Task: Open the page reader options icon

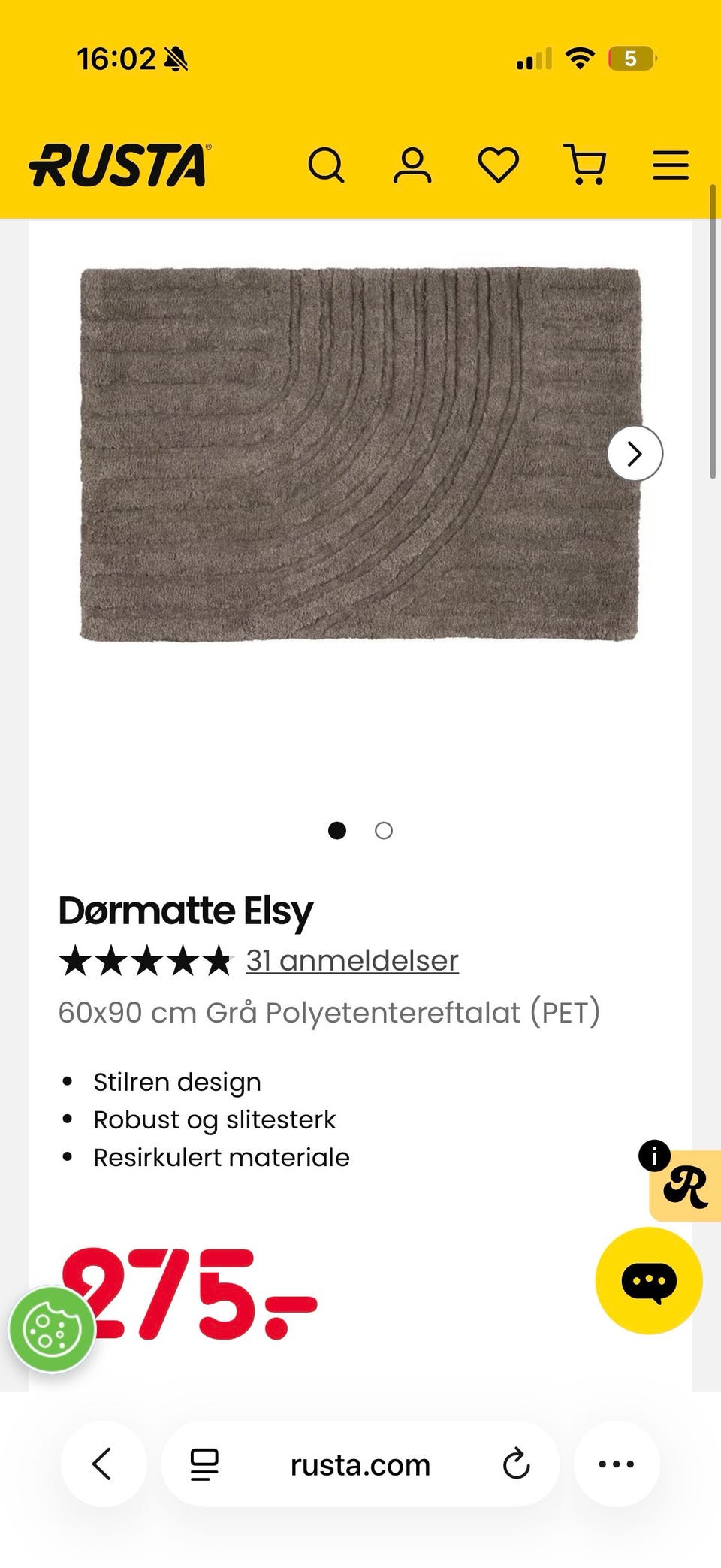Action: 204,1464
